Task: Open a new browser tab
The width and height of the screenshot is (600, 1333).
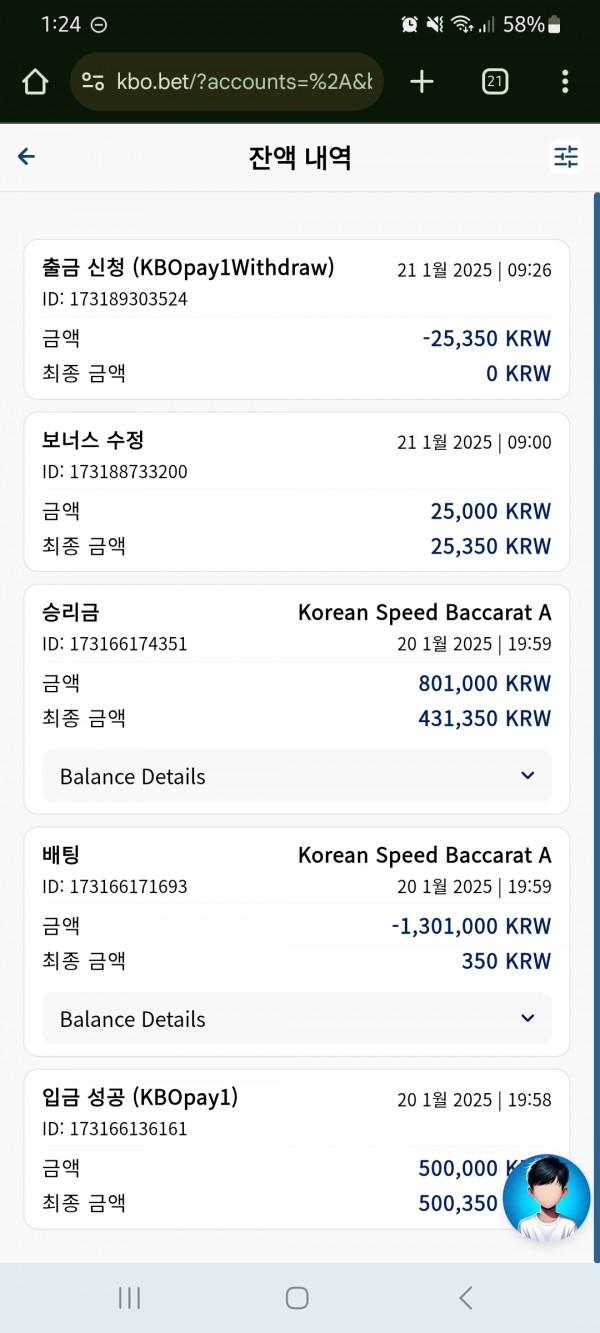Action: tap(422, 82)
